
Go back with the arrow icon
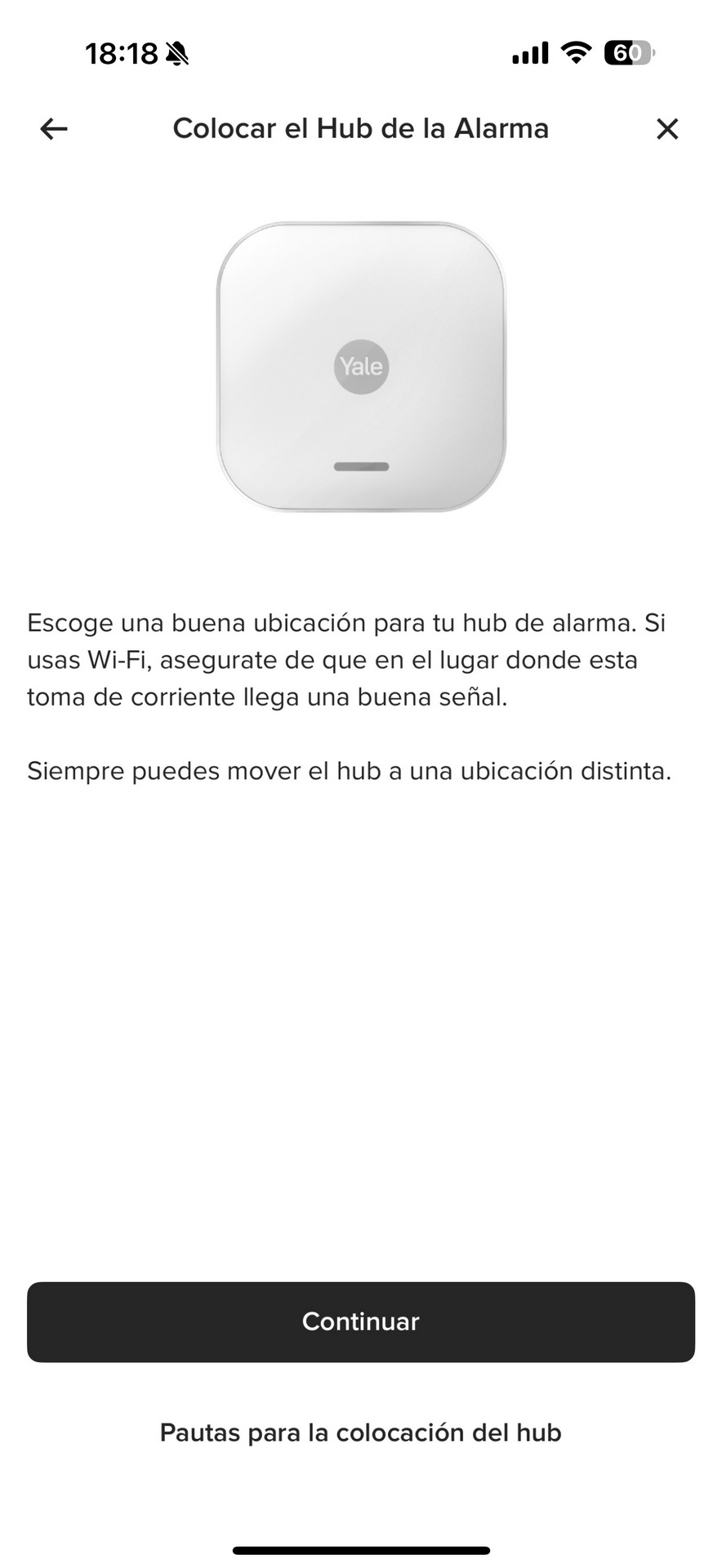[54, 129]
